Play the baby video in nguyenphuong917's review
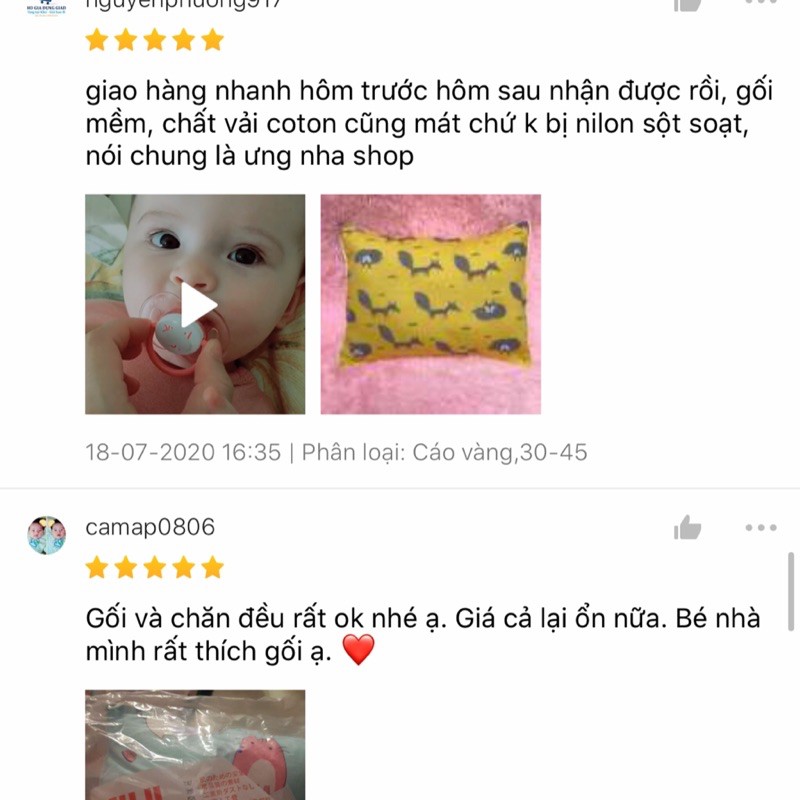The width and height of the screenshot is (800, 800). pyautogui.click(x=196, y=304)
